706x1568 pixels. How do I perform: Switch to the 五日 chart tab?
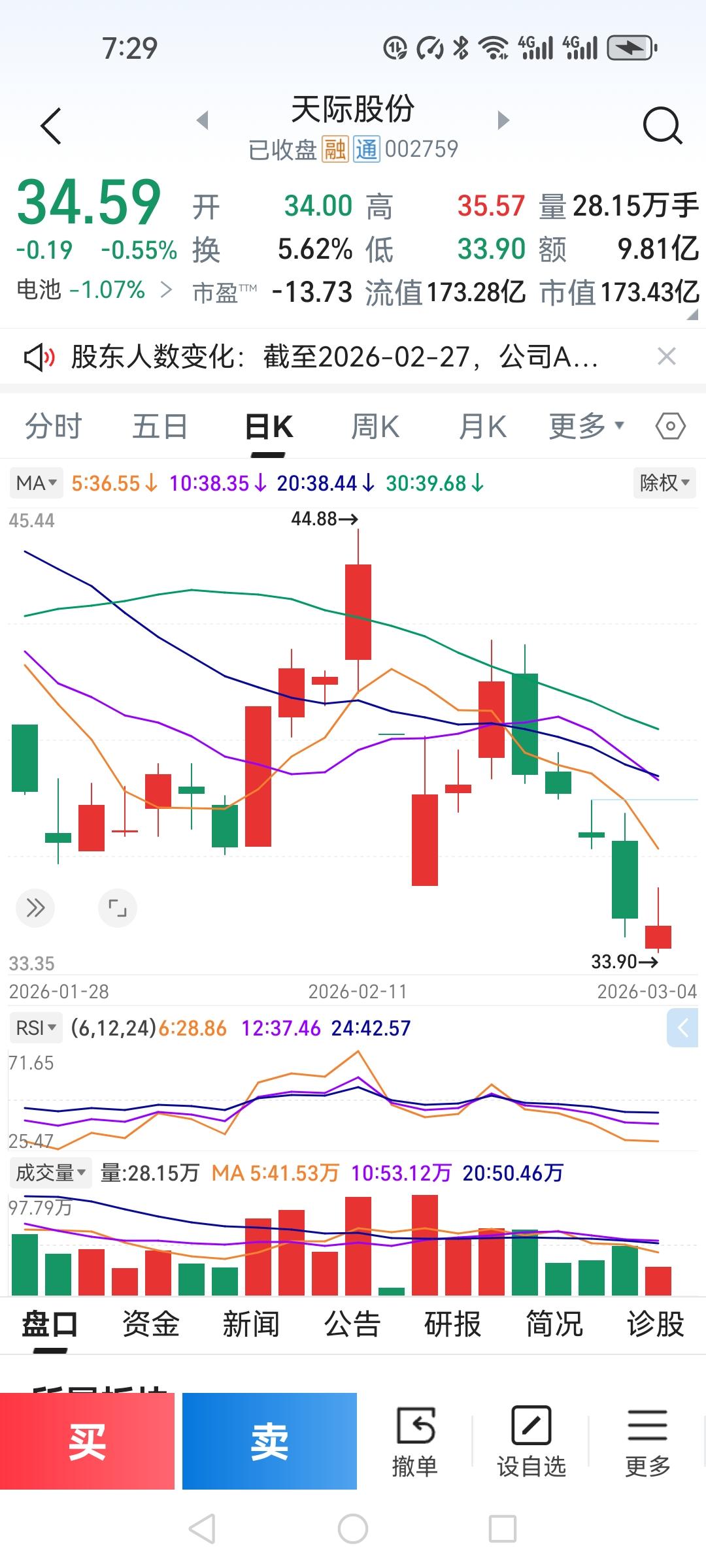pos(160,427)
